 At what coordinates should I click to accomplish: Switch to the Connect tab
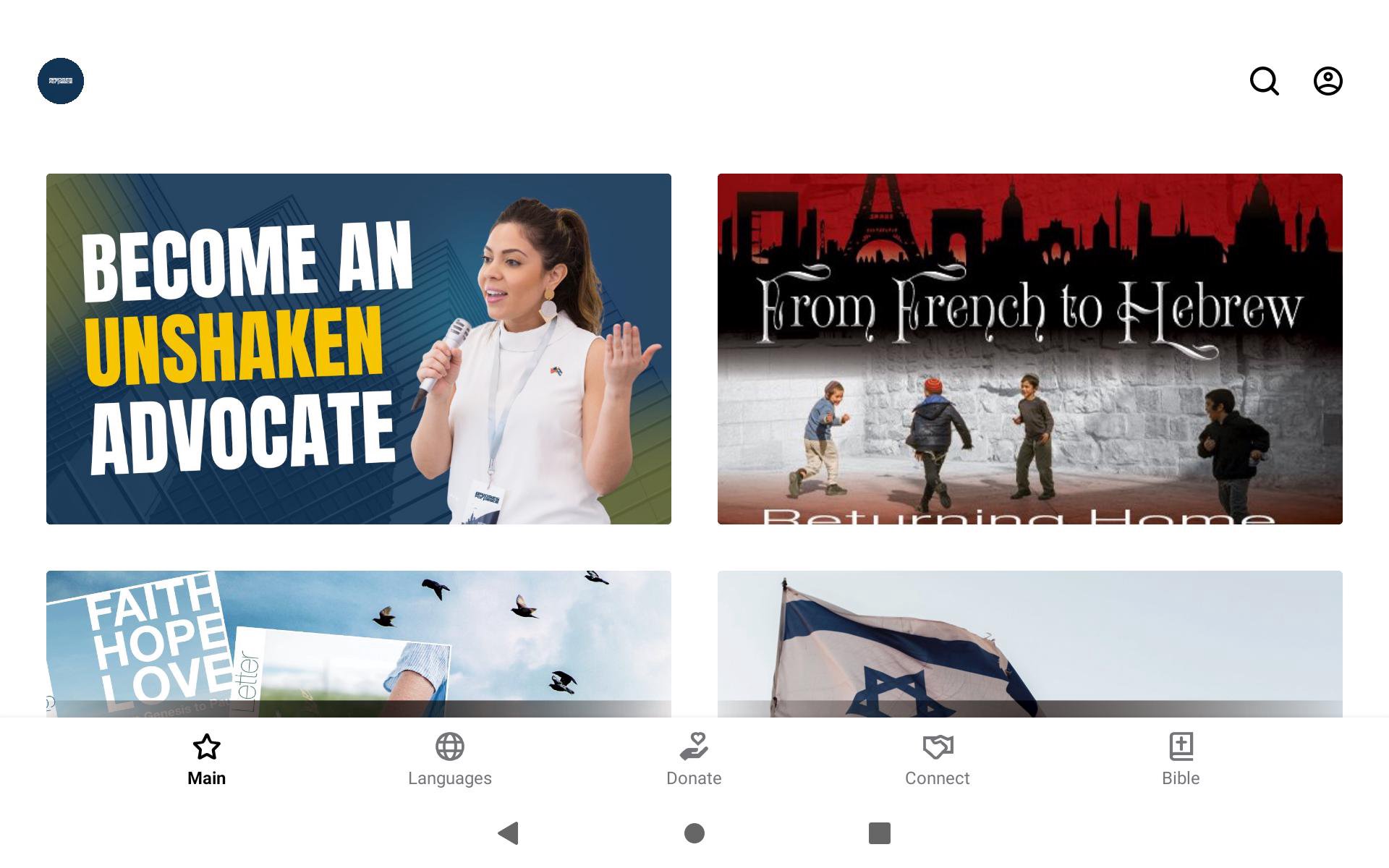pyautogui.click(x=937, y=759)
